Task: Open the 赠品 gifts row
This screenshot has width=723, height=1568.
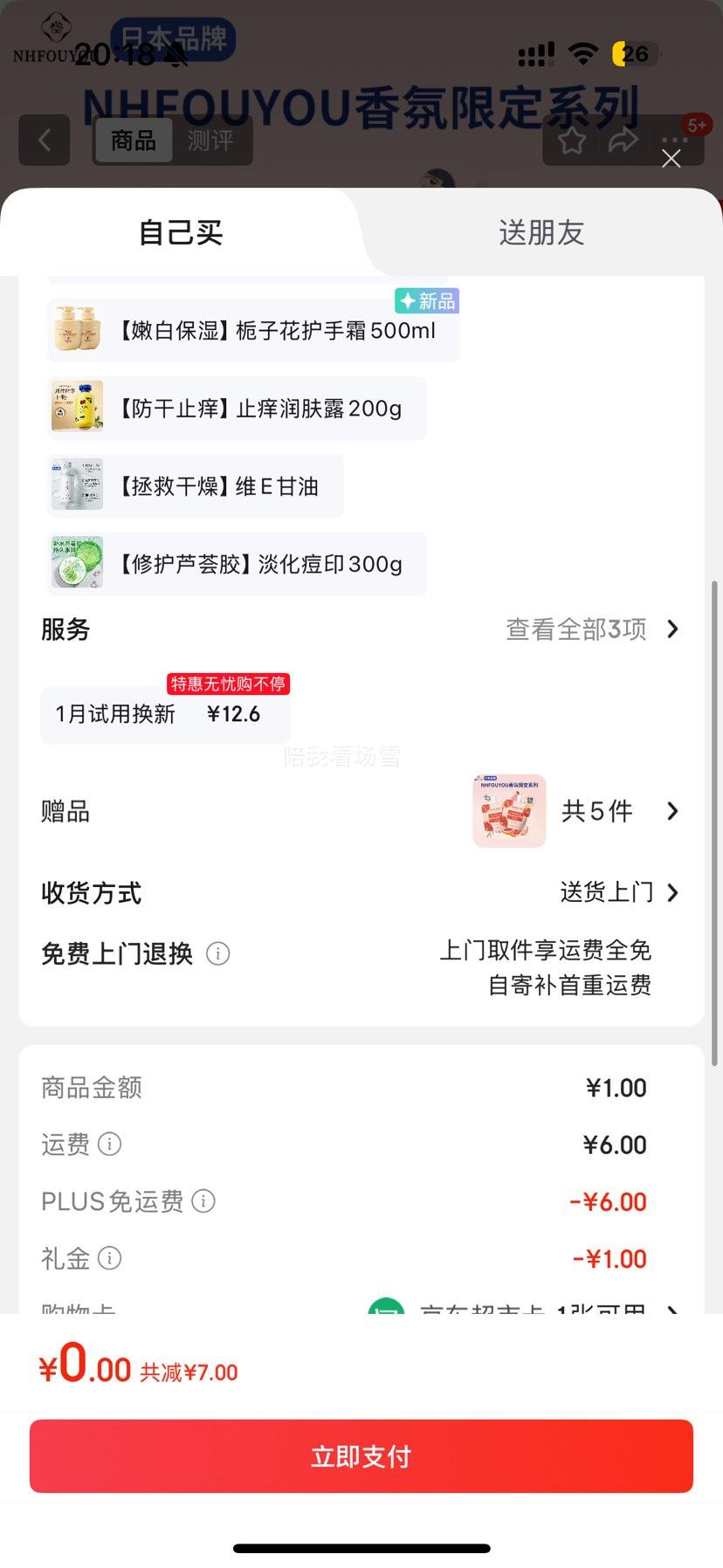Action: click(576, 811)
